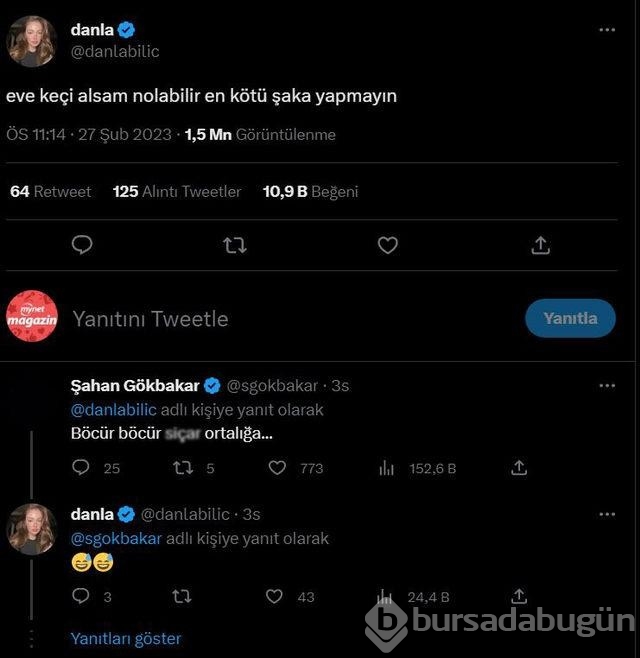Image resolution: width=640 pixels, height=658 pixels.
Task: Open overflow menu on danla's main tweet
Action: pyautogui.click(x=607, y=30)
